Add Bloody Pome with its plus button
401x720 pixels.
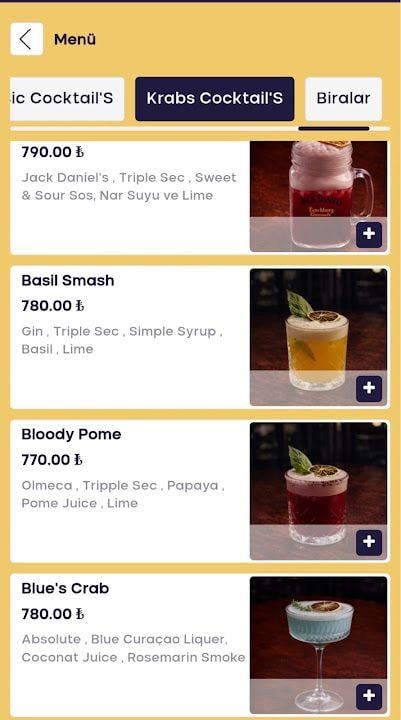pos(369,542)
